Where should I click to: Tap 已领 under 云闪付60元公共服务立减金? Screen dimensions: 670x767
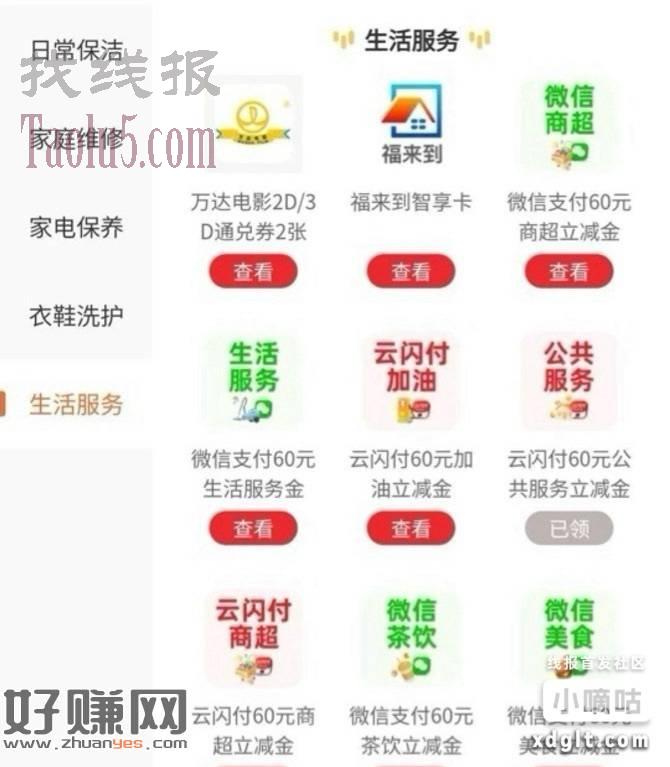click(568, 528)
